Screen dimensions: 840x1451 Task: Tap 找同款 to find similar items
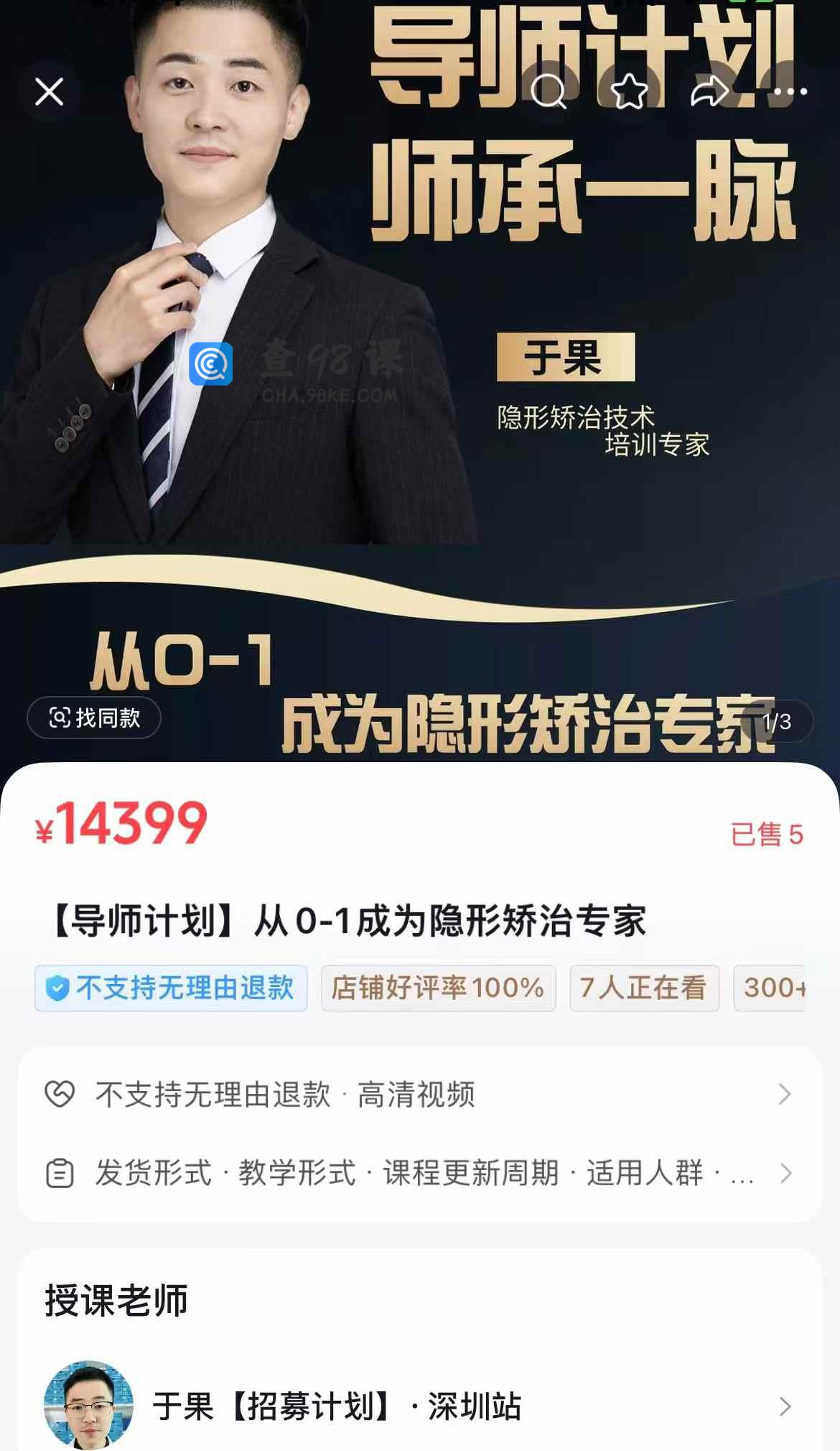pos(94,718)
